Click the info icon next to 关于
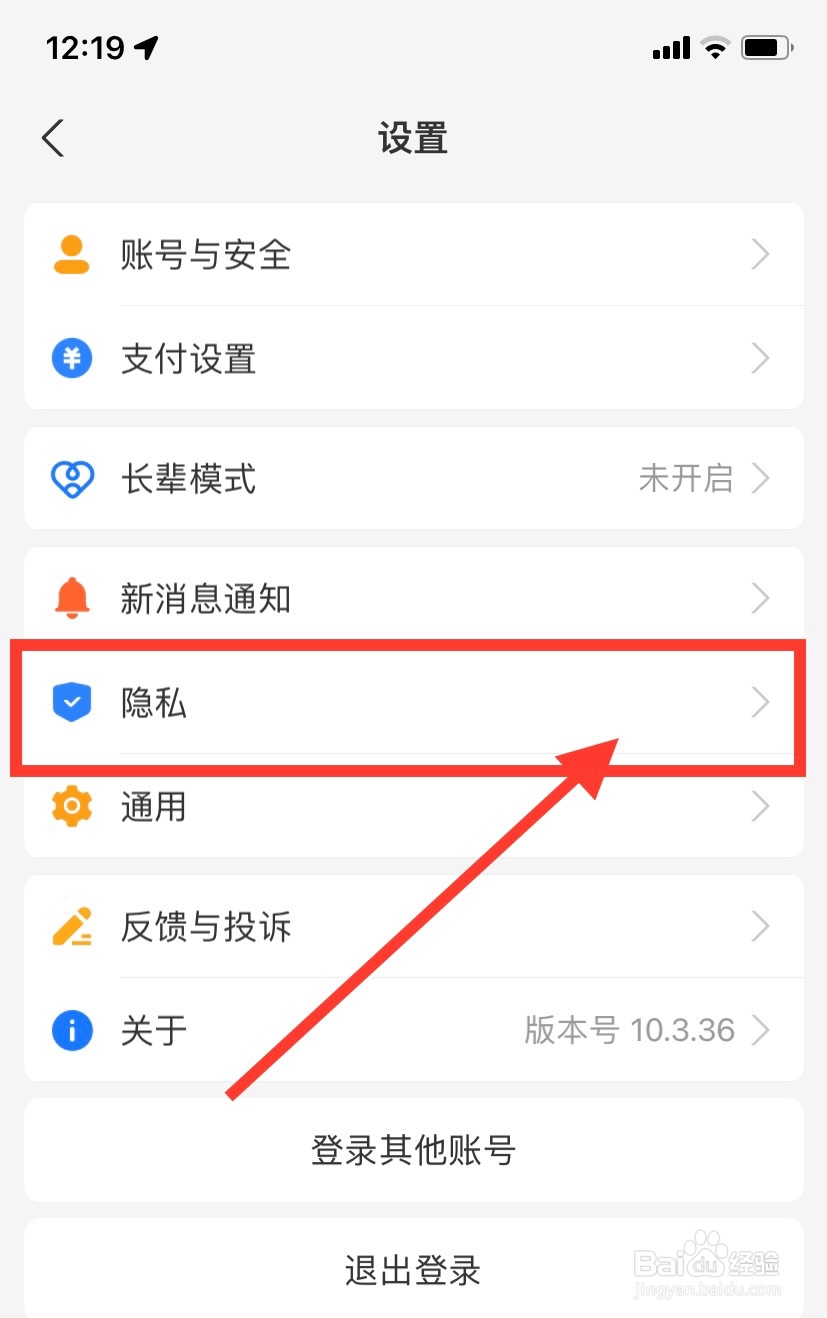 [x=71, y=1031]
